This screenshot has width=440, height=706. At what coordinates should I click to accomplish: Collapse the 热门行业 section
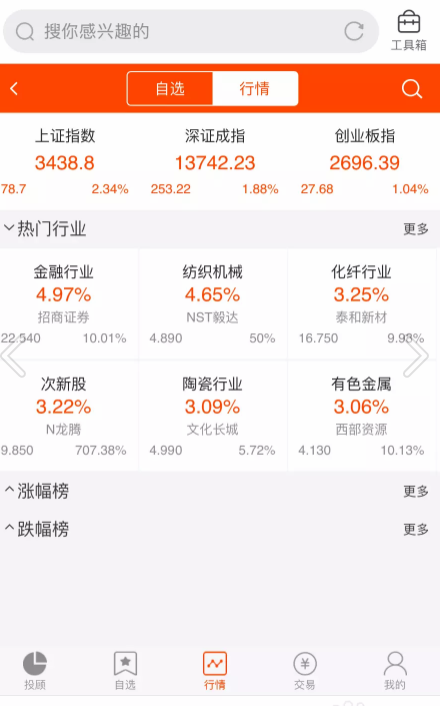point(45,229)
